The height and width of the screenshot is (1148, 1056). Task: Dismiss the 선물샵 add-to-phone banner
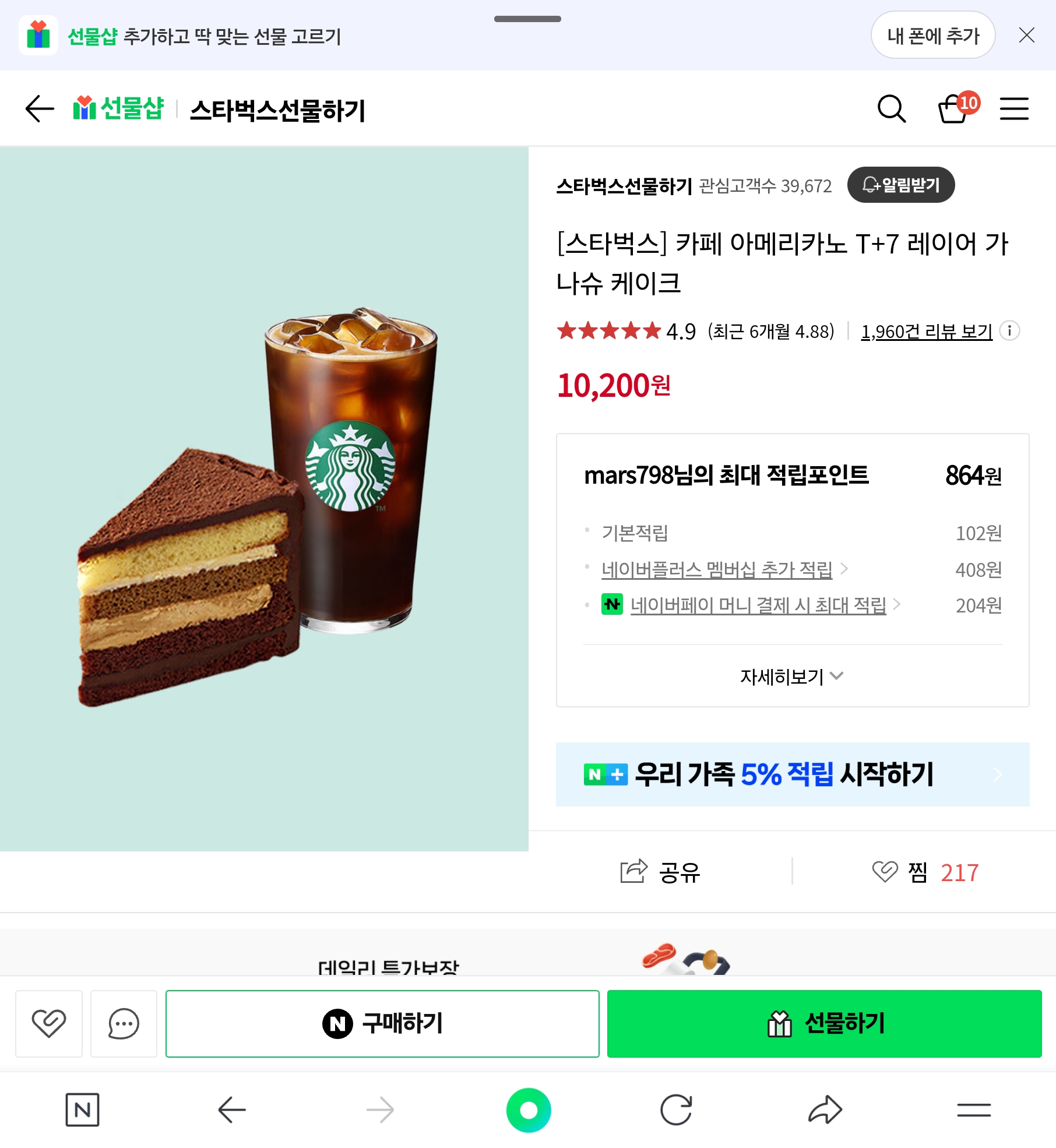click(x=1026, y=36)
